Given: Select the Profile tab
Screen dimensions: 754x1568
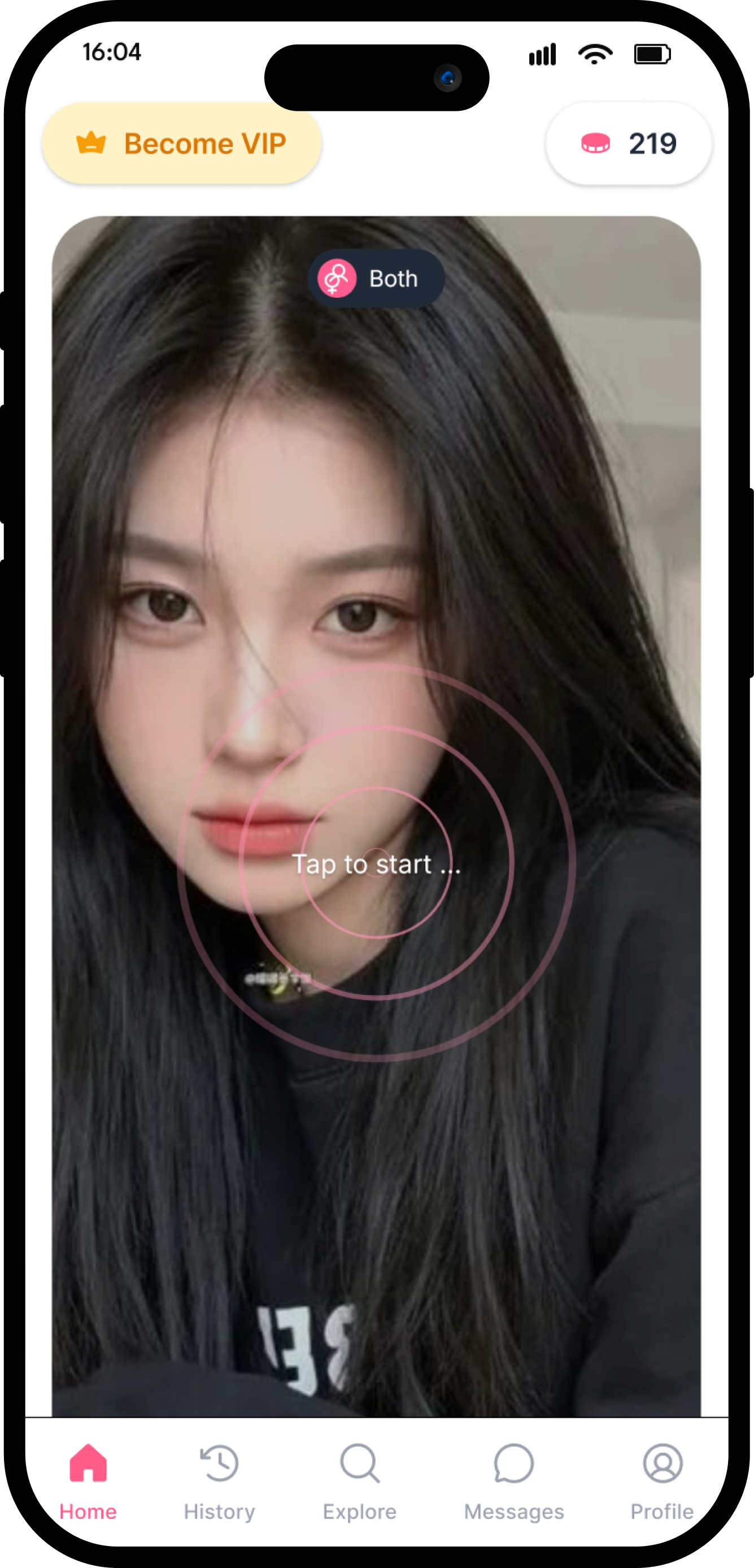Looking at the screenshot, I should point(662,1480).
